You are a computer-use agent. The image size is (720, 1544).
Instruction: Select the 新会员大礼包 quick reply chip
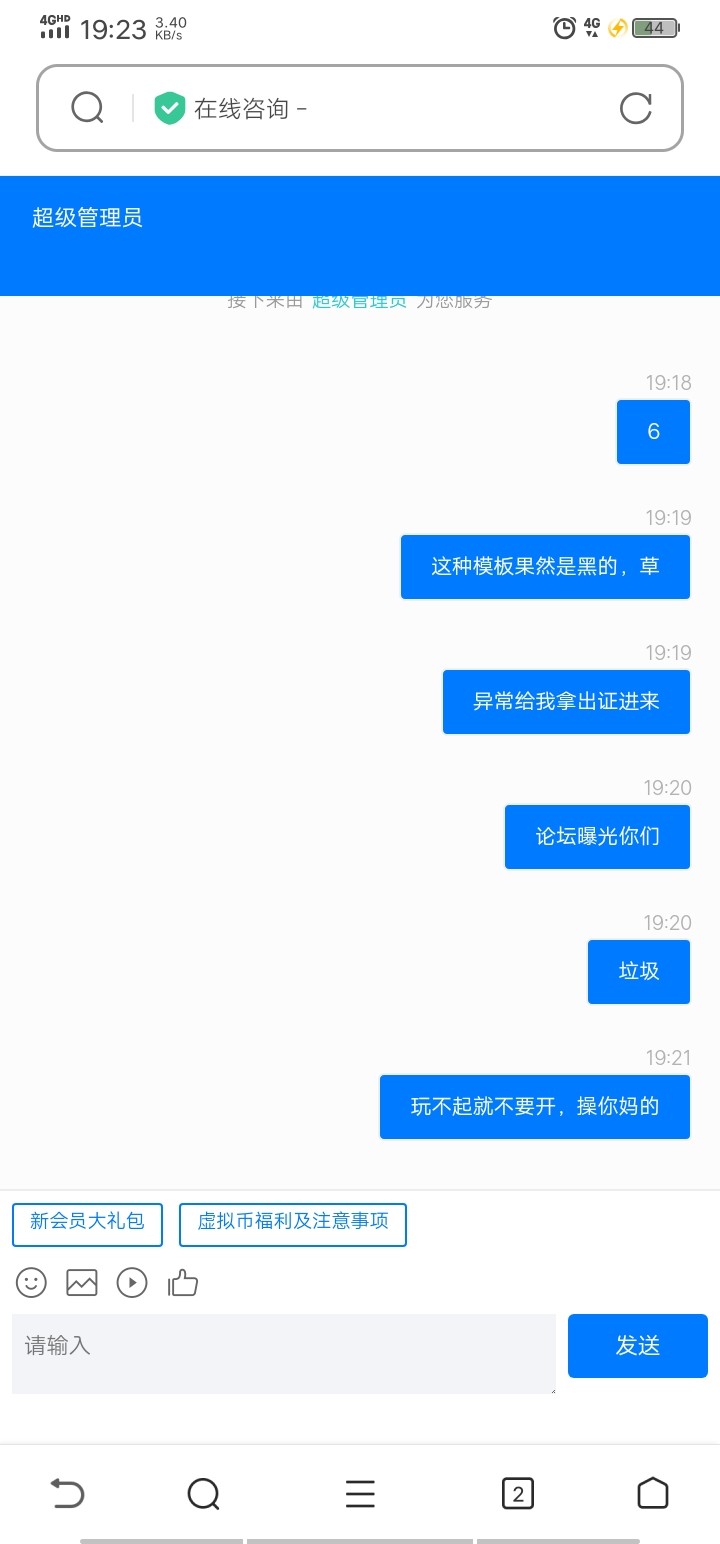[87, 1225]
